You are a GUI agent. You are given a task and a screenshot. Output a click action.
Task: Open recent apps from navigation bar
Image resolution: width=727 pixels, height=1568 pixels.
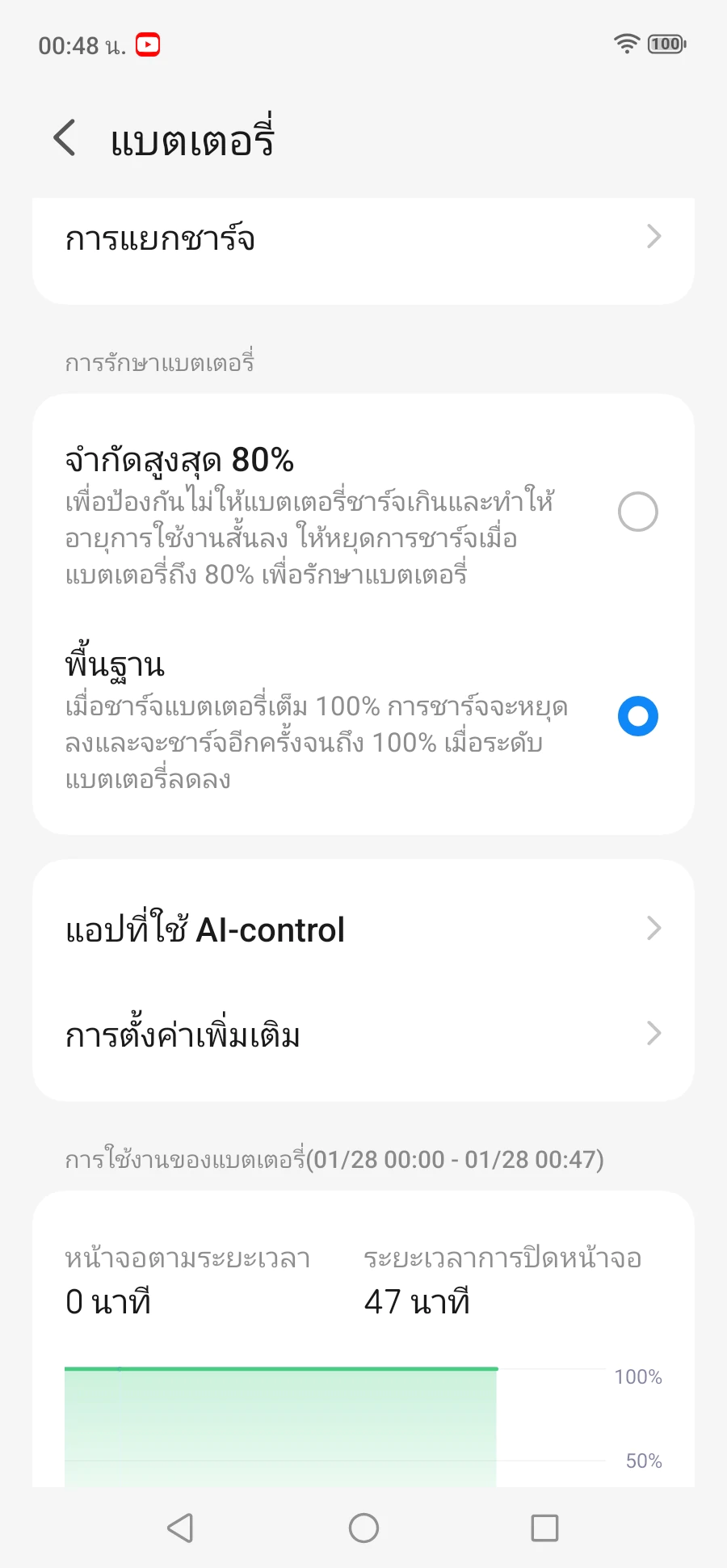[544, 1528]
